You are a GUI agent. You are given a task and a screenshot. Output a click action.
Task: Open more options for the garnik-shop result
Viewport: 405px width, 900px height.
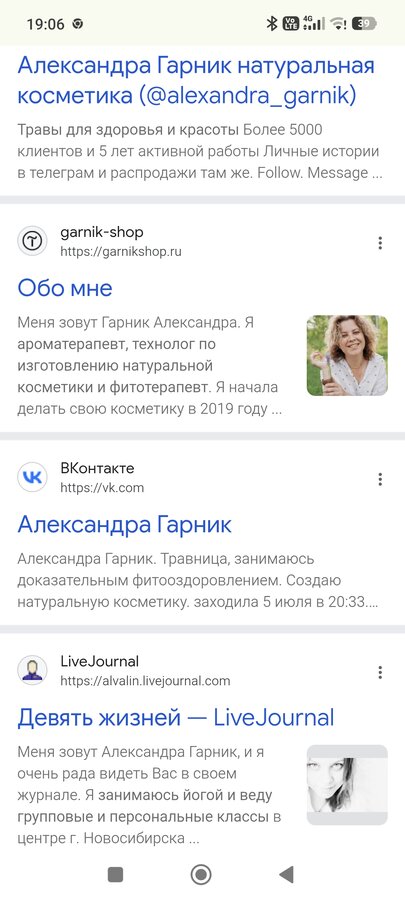click(380, 243)
